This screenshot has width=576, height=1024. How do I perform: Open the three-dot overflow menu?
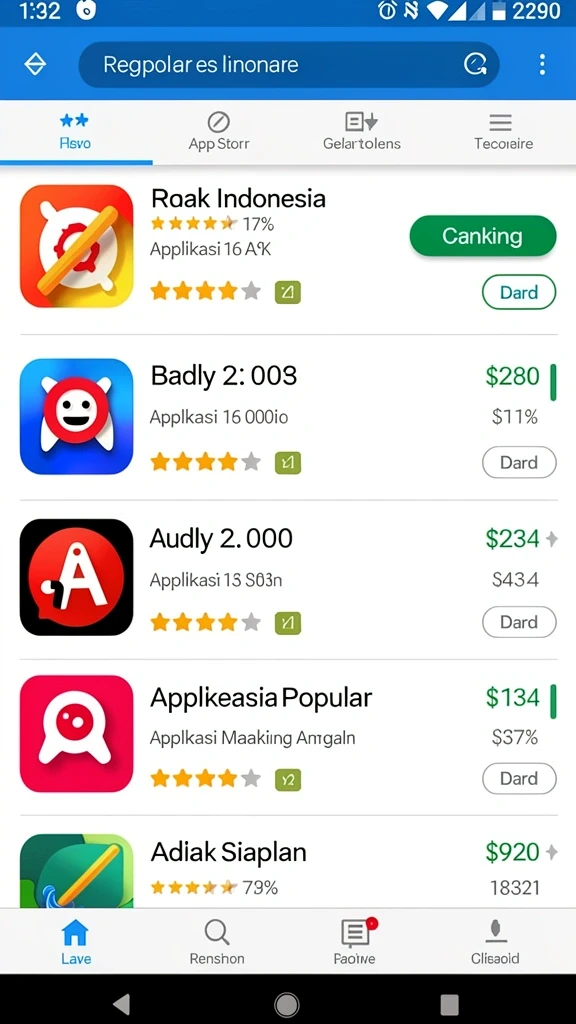542,64
